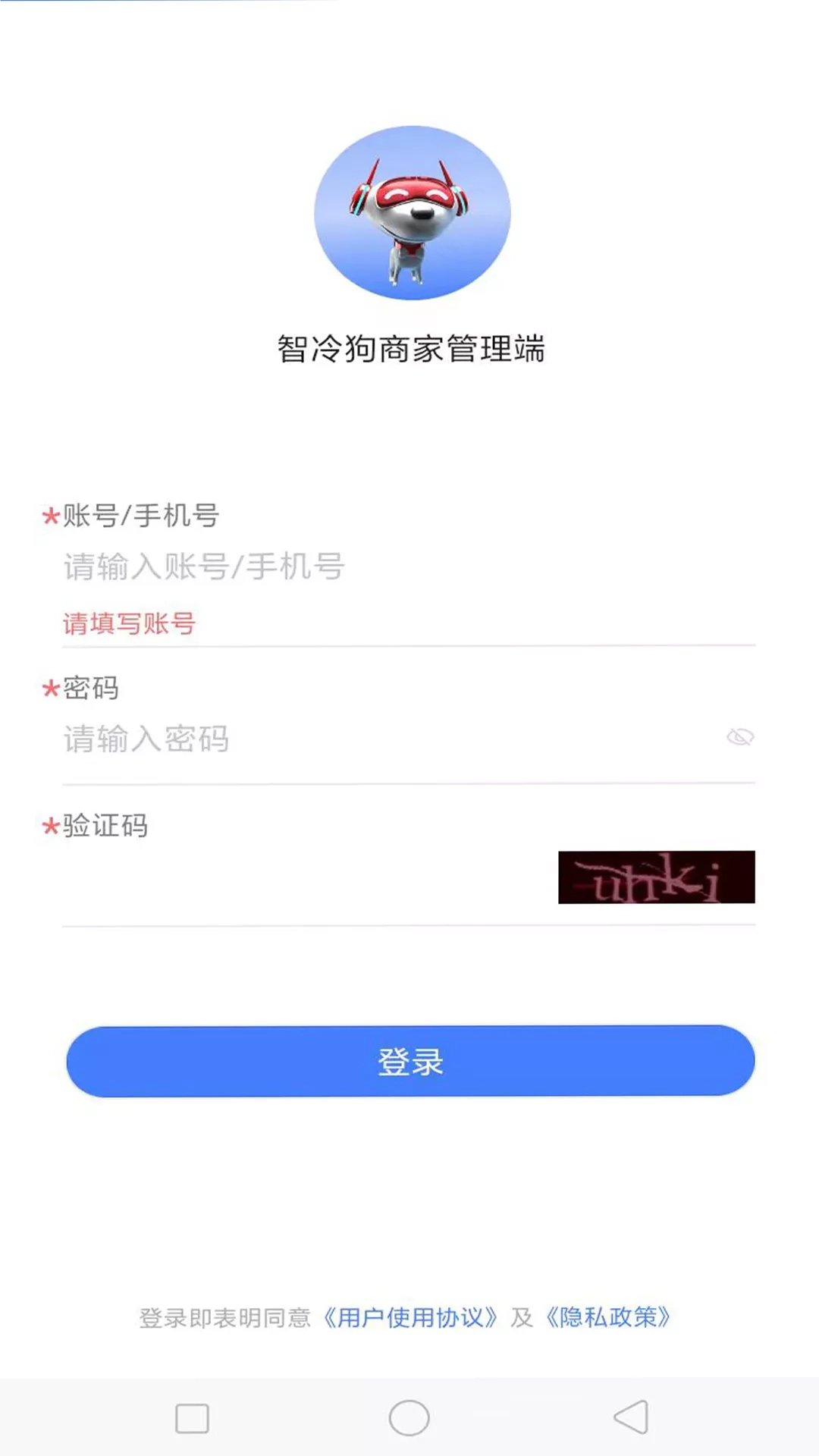This screenshot has height=1456, width=819.
Task: Toggle password visibility eye icon
Action: coord(740,737)
